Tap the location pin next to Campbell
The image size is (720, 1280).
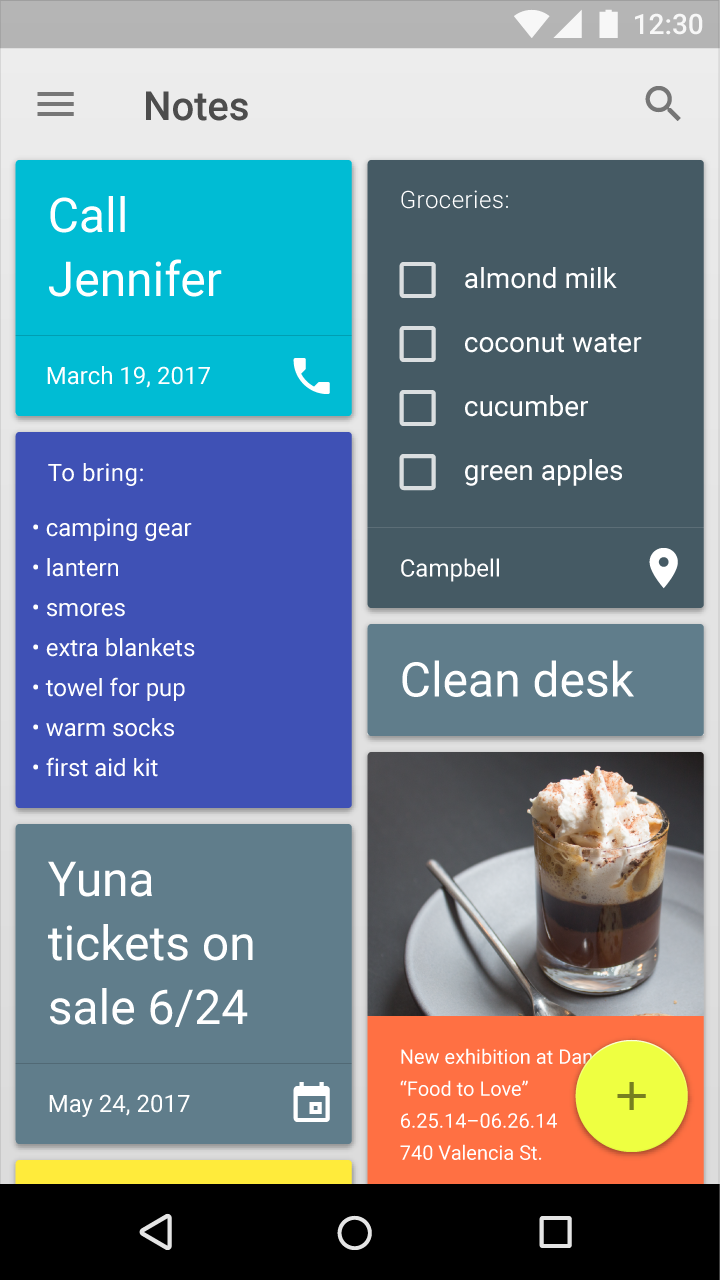coord(663,568)
